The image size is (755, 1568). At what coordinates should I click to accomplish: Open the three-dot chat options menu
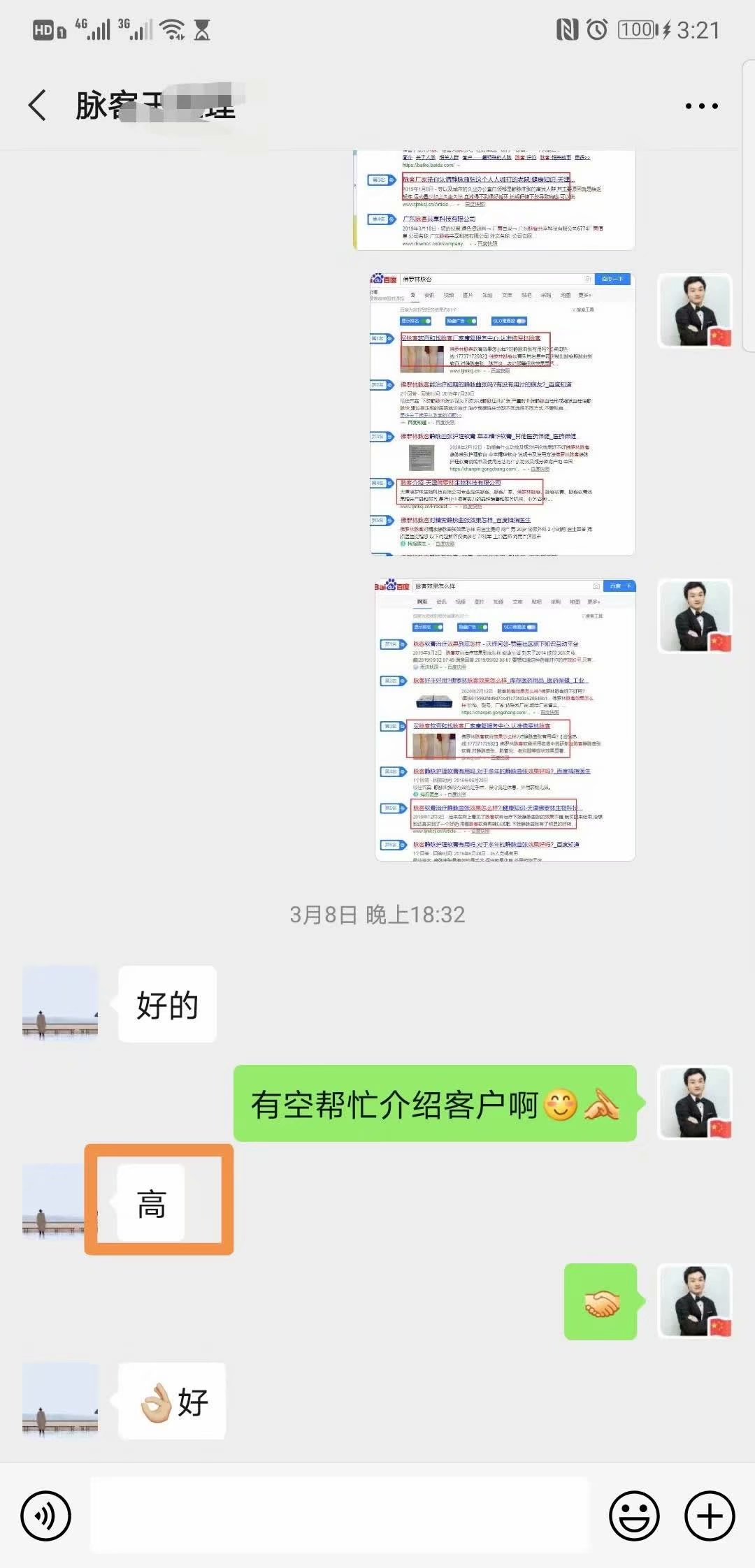tap(701, 106)
